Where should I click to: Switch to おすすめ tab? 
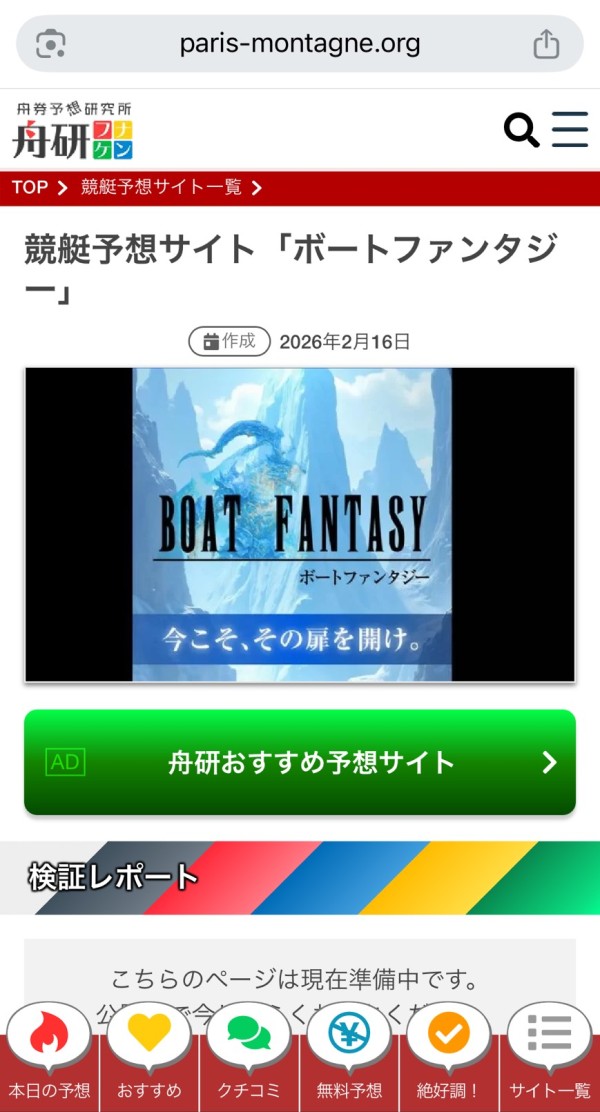point(150,1057)
